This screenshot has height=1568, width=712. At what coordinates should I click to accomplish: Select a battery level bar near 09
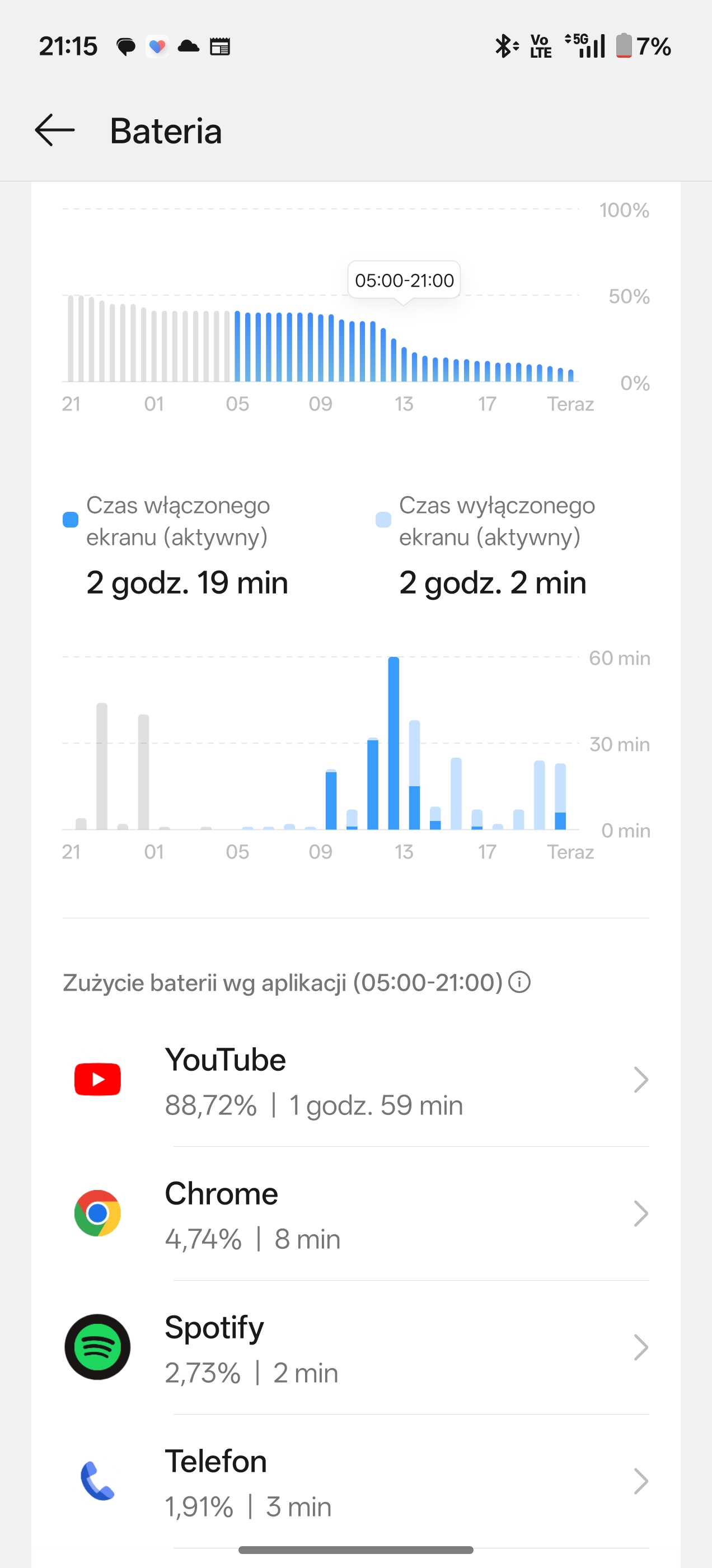[x=321, y=347]
